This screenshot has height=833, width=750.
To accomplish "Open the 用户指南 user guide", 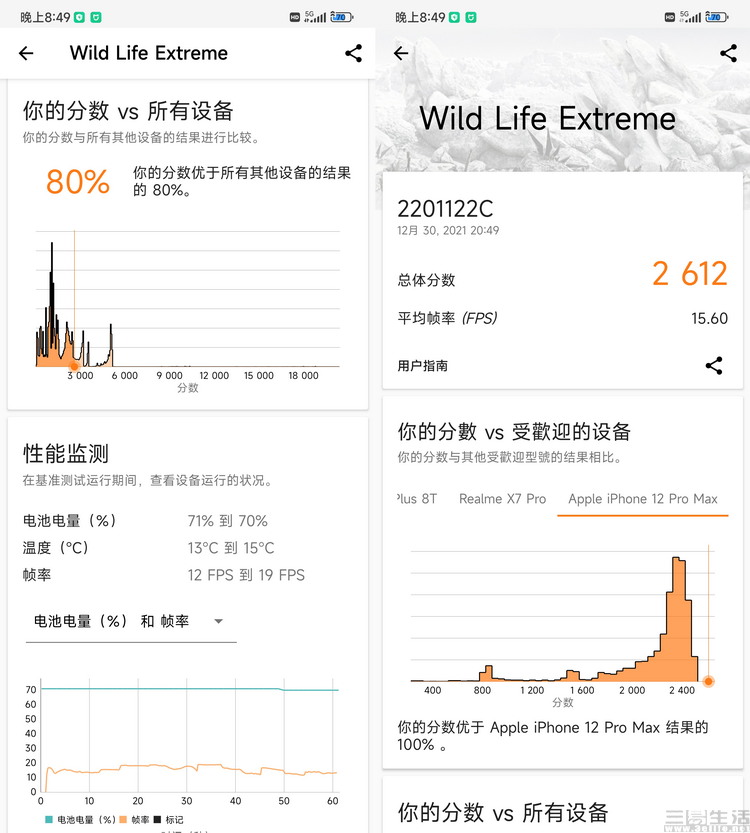I will [x=423, y=366].
